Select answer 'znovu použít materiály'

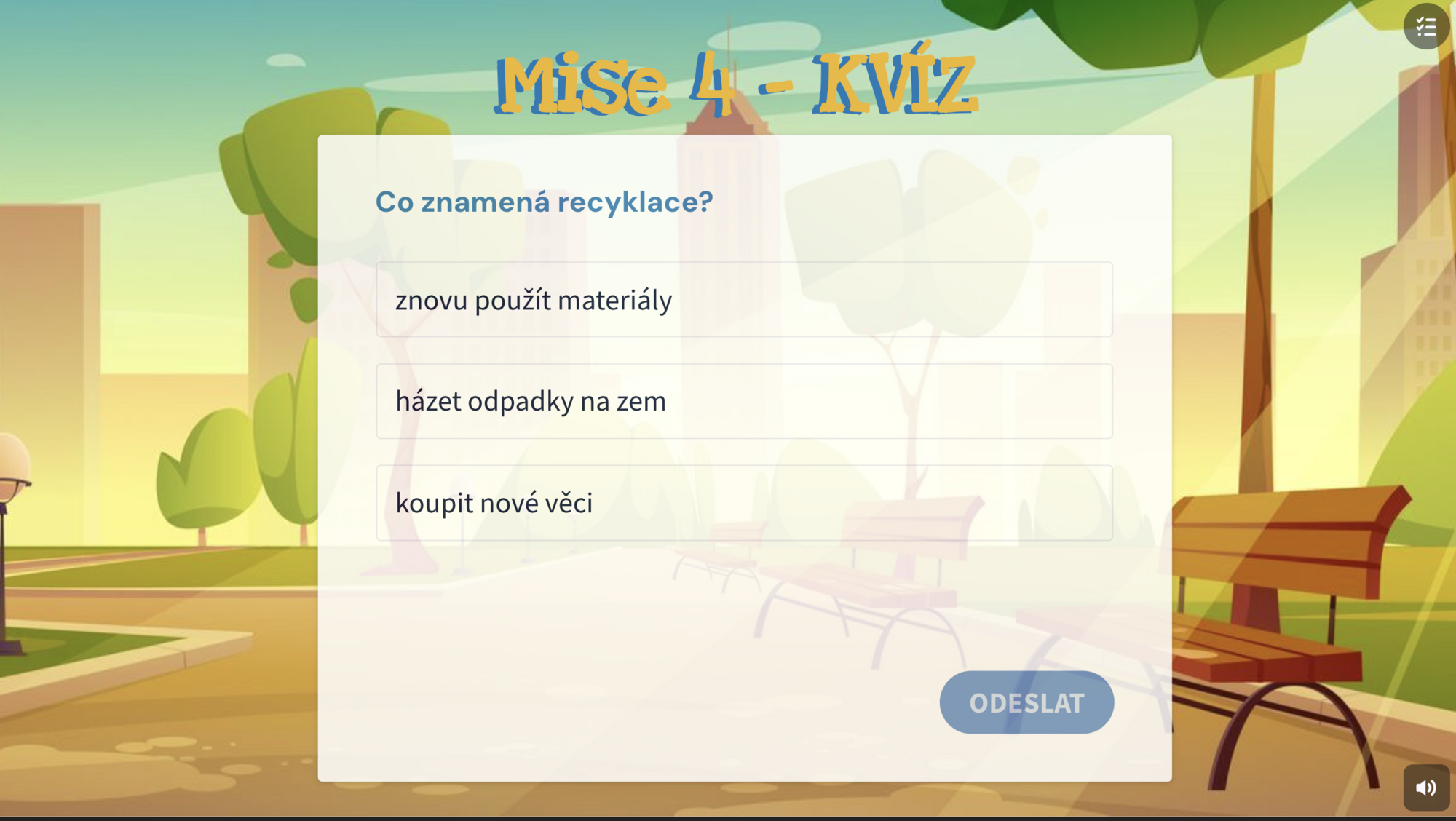tap(744, 300)
